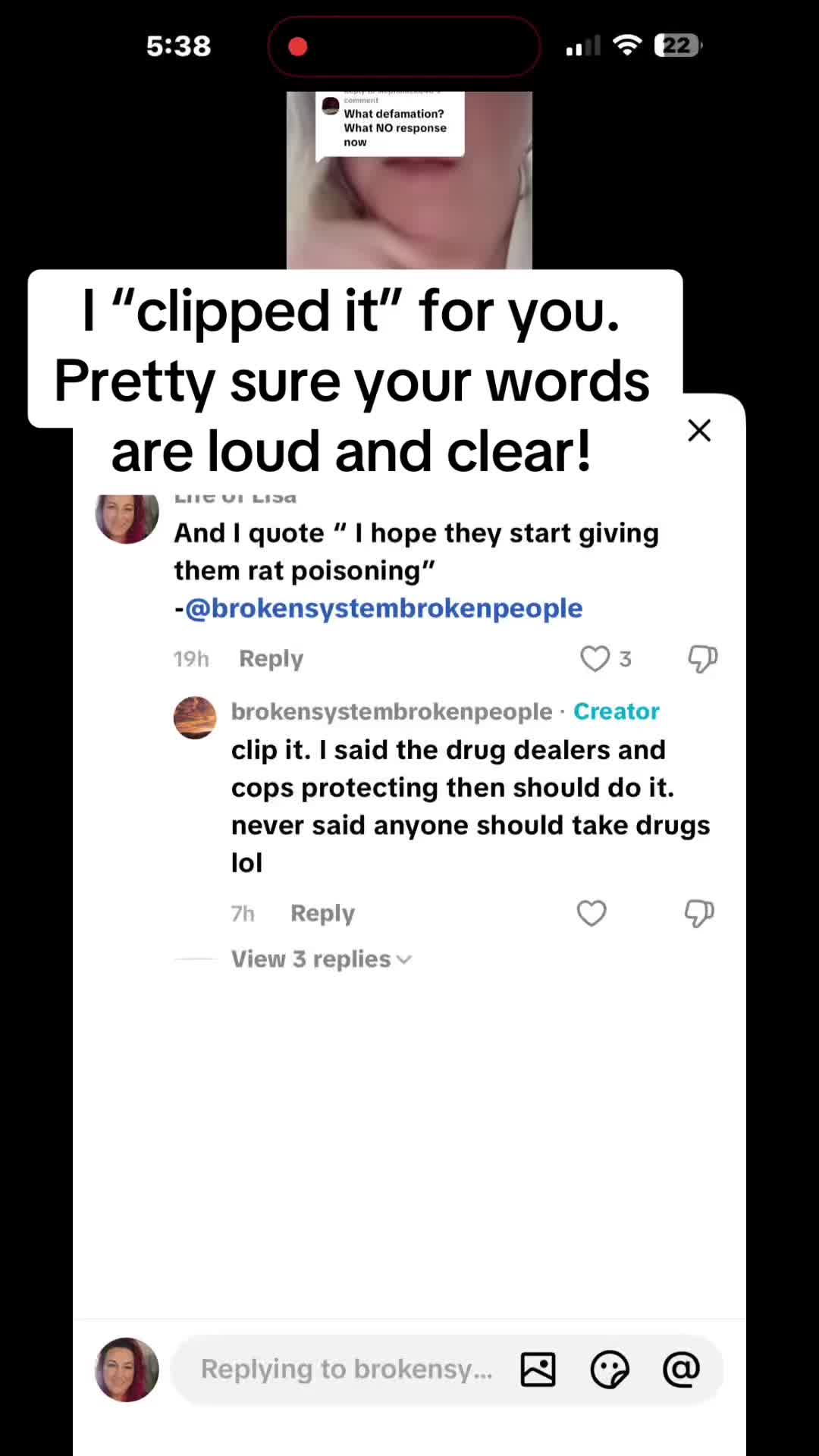The width and height of the screenshot is (819, 1456).
Task: Close the comments panel
Action: click(699, 430)
